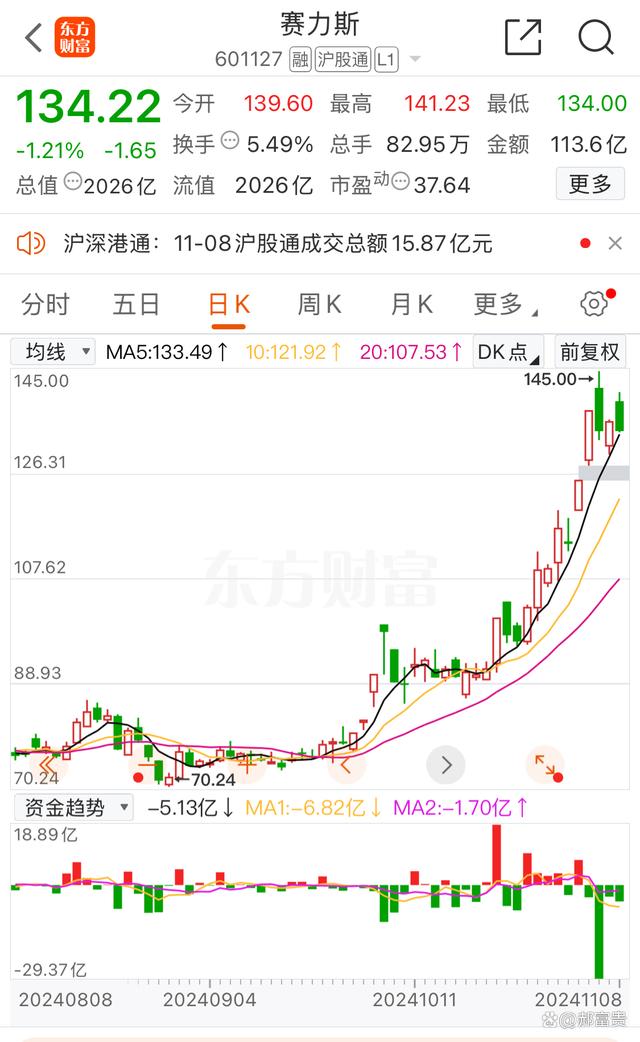Switch to the 分时 tab
This screenshot has width=640, height=1042.
(45, 305)
